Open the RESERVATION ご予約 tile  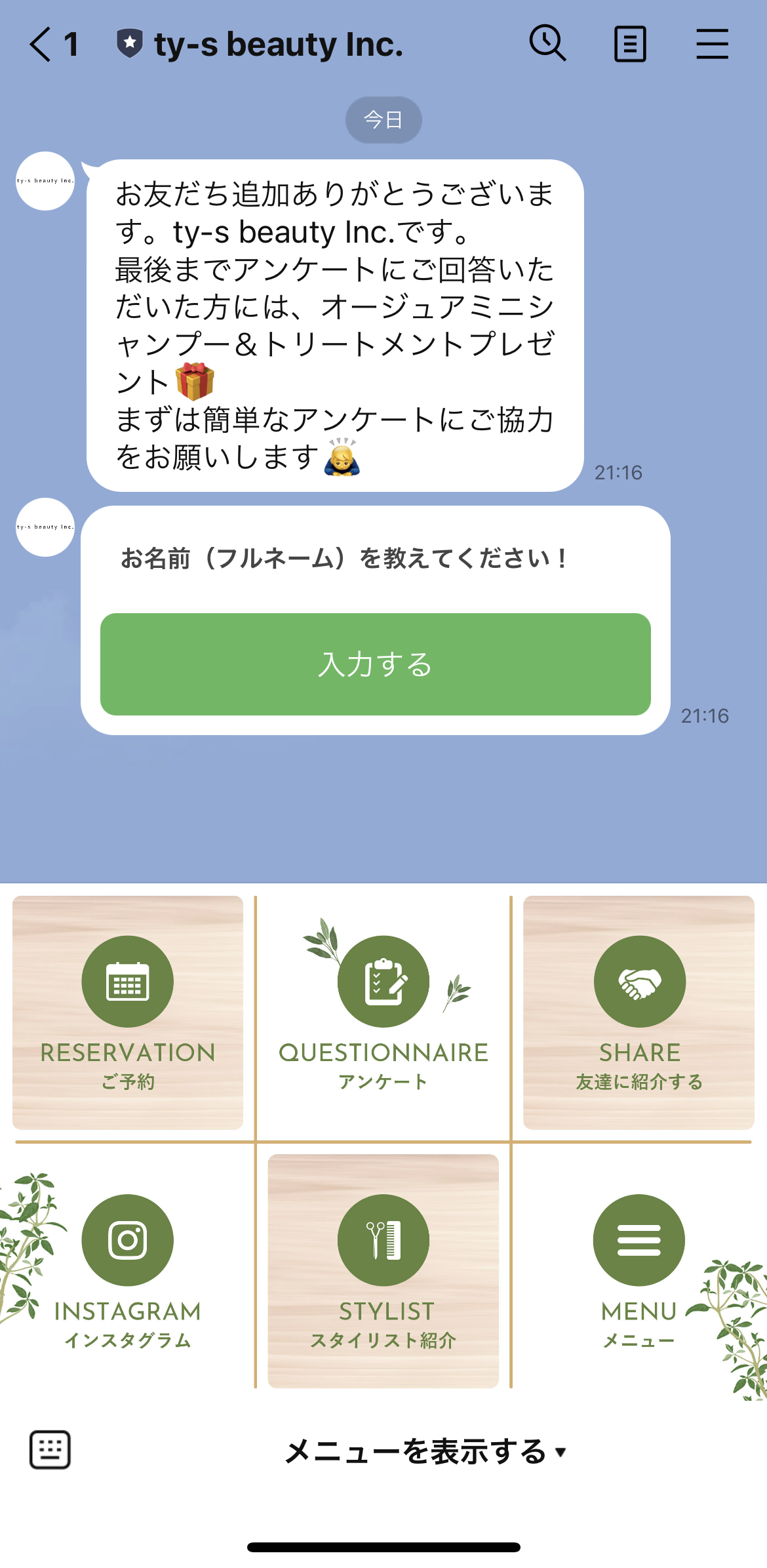point(128,1012)
